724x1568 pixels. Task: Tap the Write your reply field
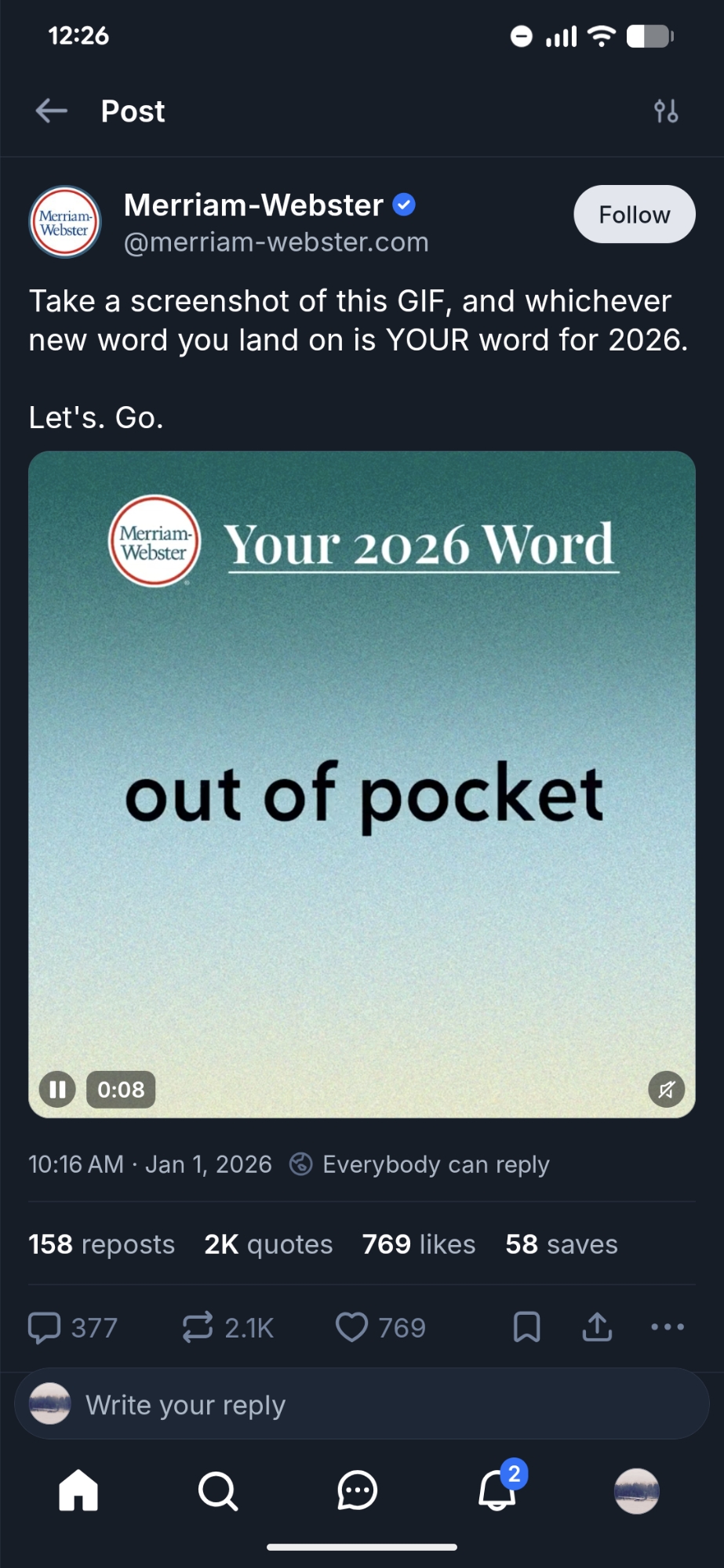click(361, 1404)
